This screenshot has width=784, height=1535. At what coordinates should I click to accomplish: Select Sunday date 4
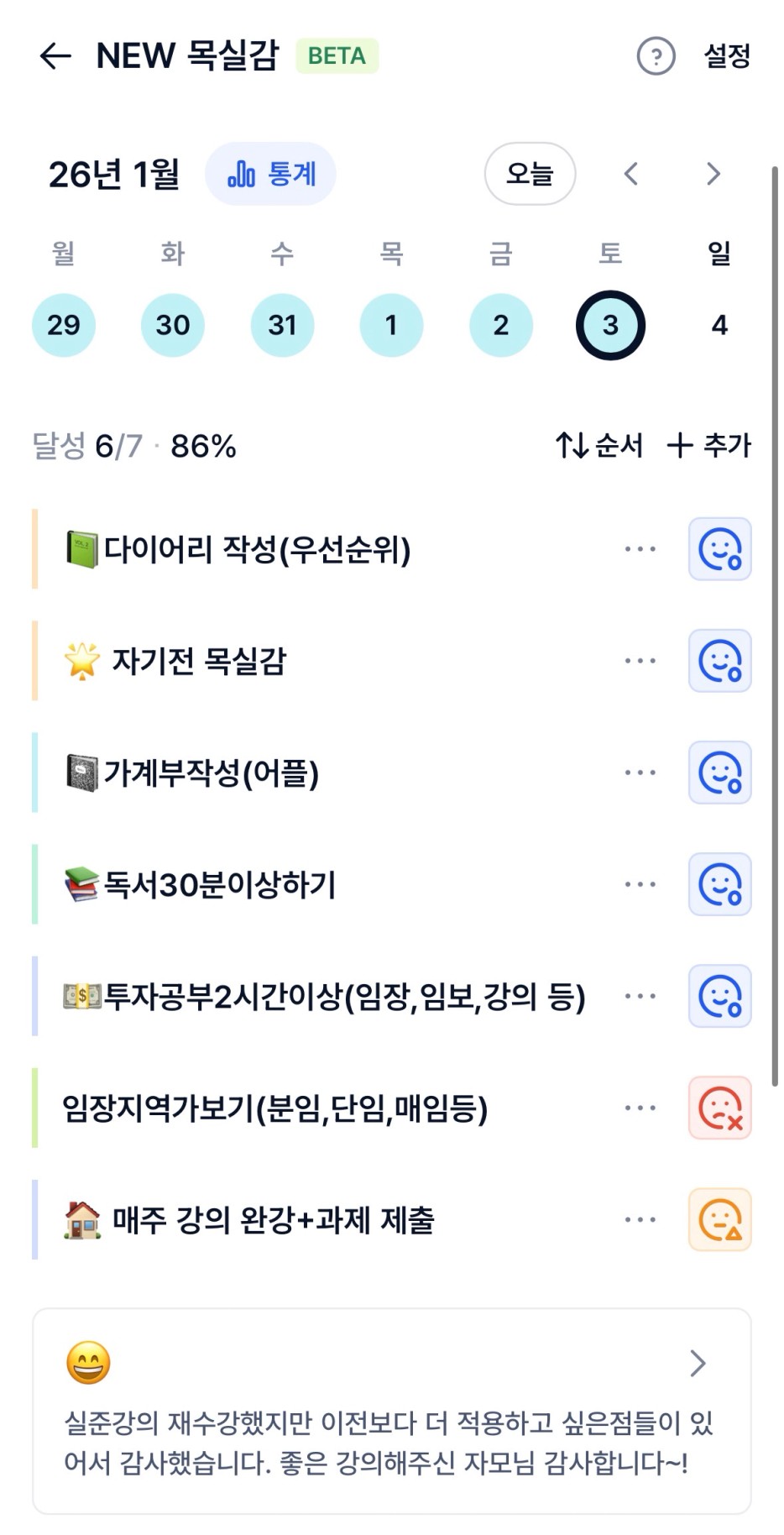point(719,325)
